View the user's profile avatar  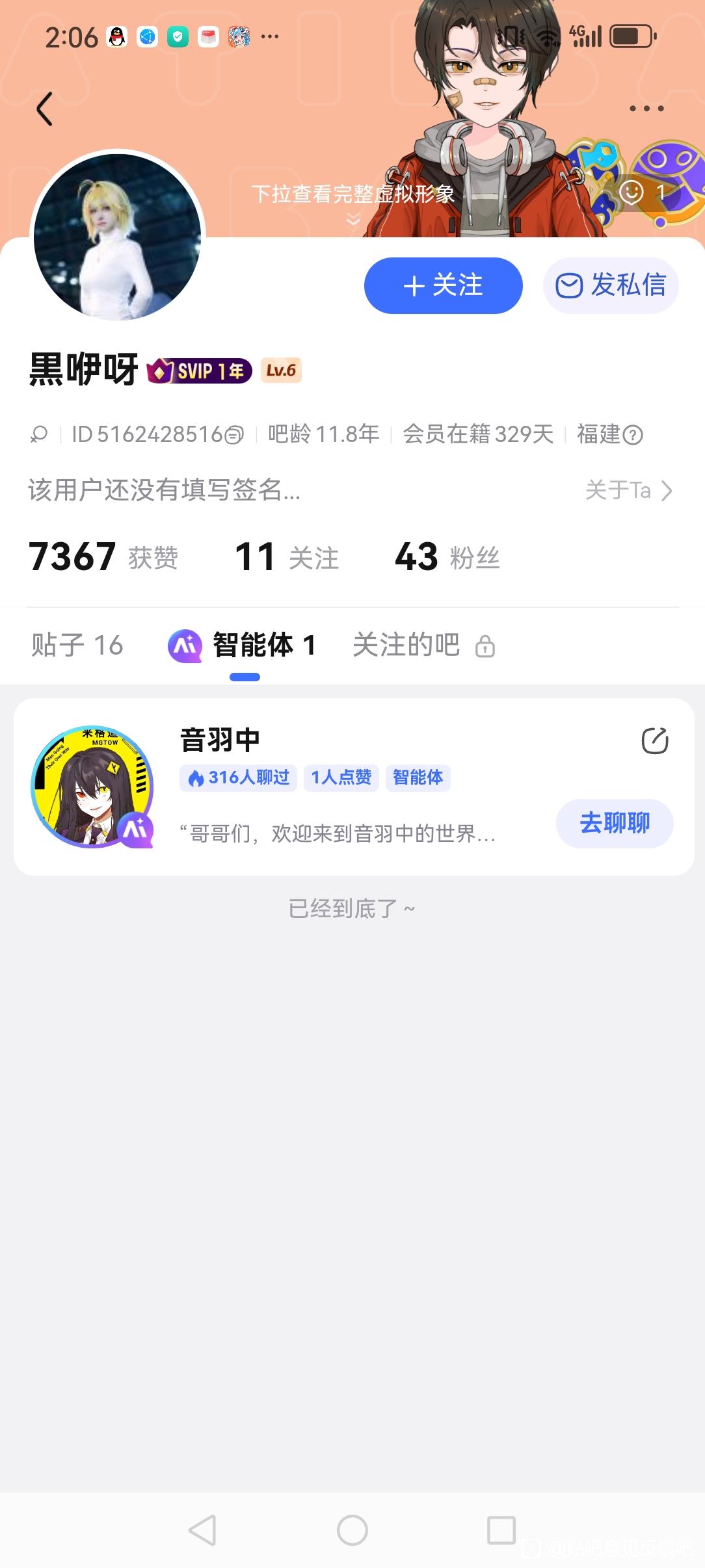(x=118, y=237)
